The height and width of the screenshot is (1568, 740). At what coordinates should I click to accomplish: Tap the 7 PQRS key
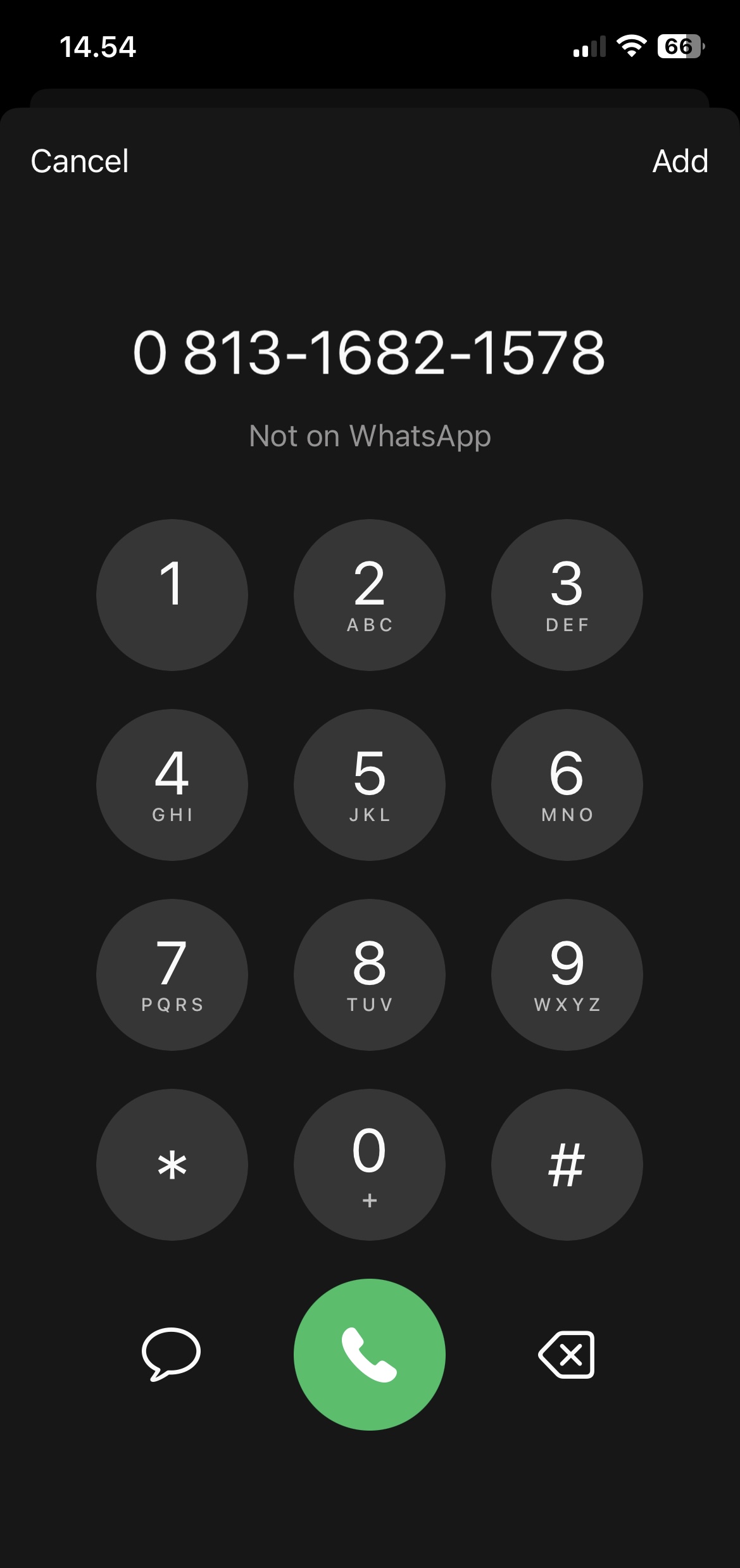point(172,974)
